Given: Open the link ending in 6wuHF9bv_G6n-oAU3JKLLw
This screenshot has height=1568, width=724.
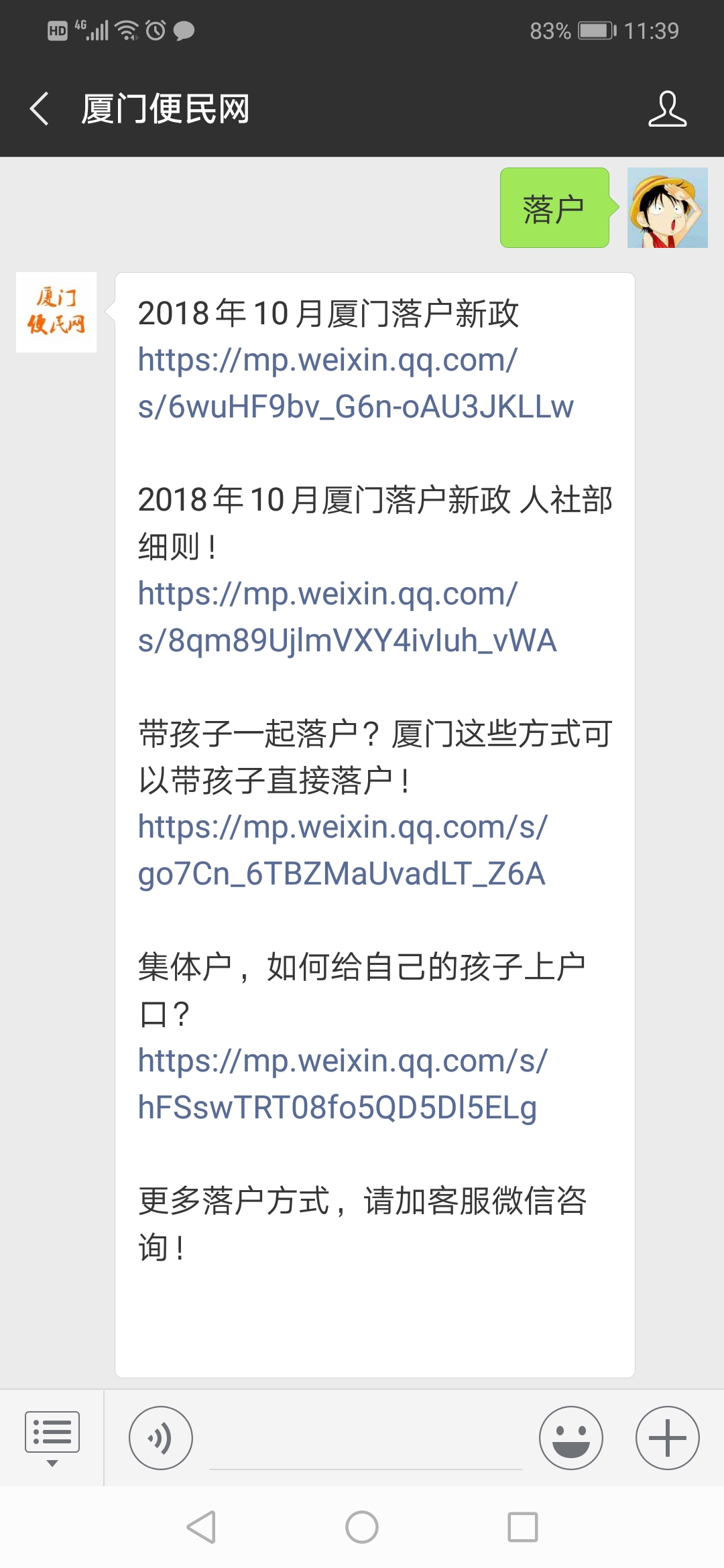Looking at the screenshot, I should pyautogui.click(x=355, y=383).
